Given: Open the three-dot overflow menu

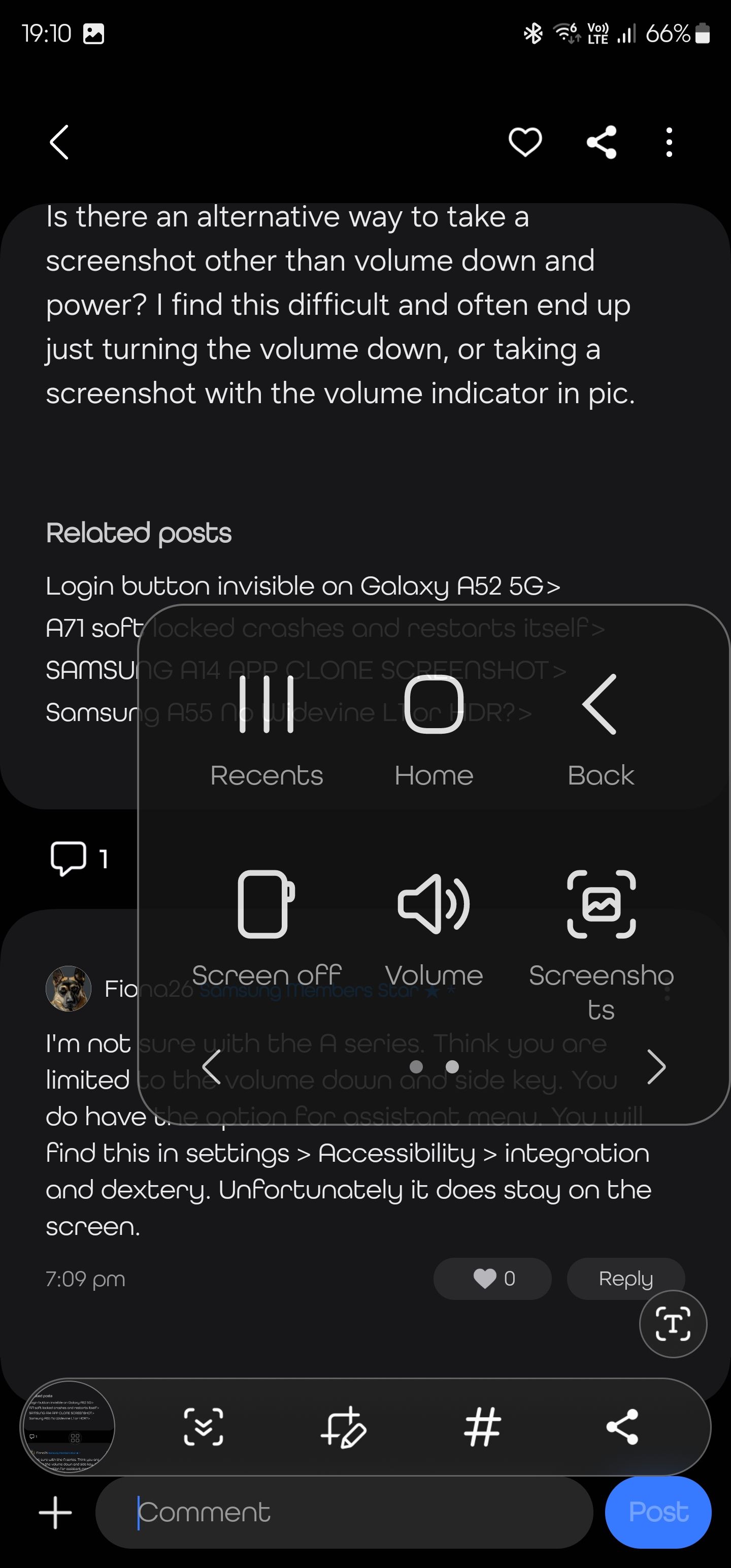Looking at the screenshot, I should point(669,143).
